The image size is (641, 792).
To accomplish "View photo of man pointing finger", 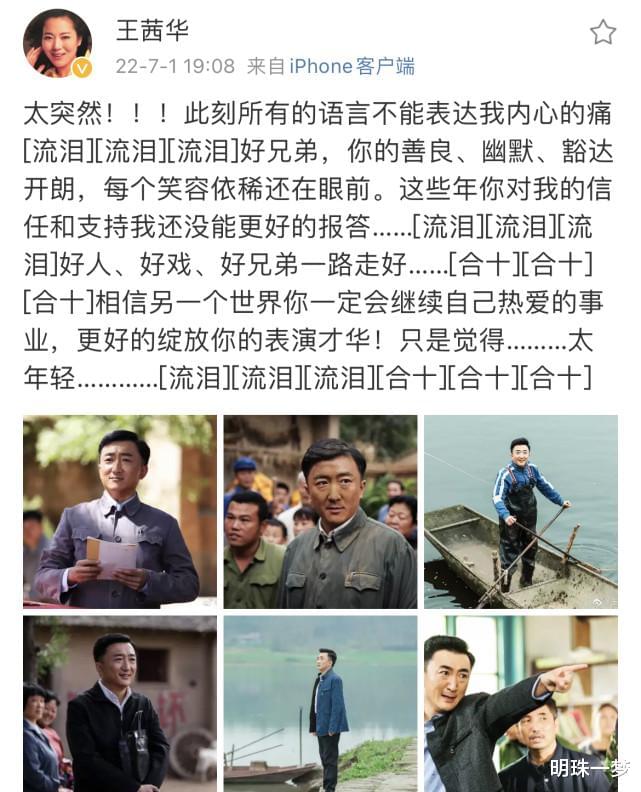I will point(521,703).
